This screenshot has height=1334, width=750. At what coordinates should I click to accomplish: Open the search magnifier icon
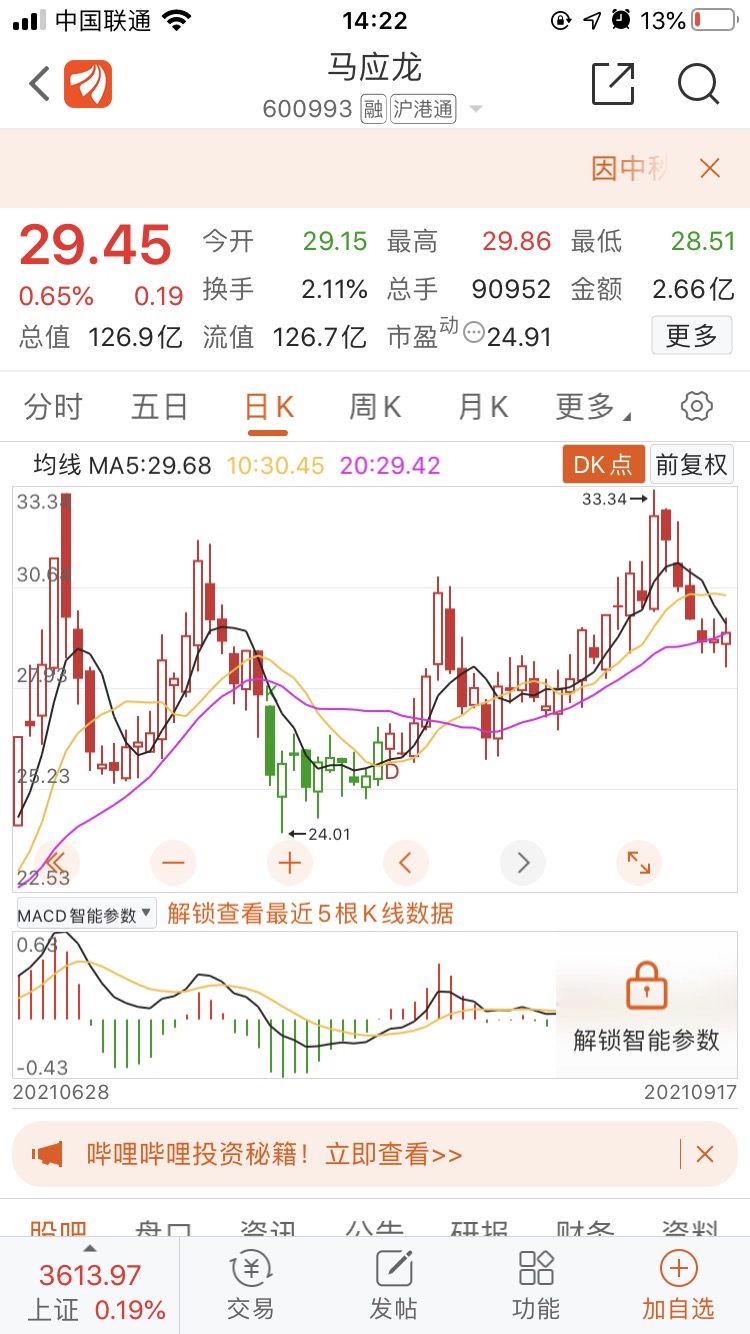coord(698,84)
